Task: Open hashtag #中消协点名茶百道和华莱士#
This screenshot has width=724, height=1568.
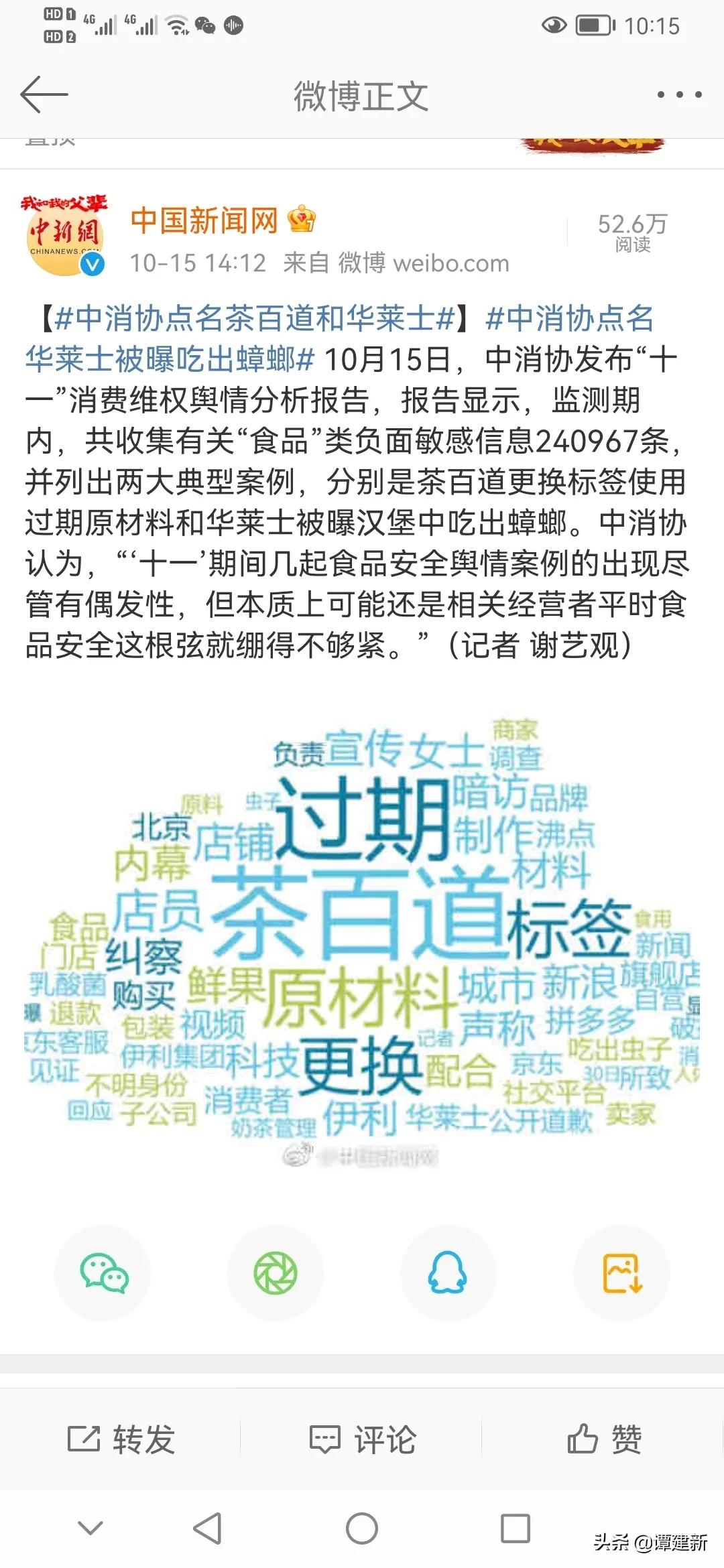Action: pos(255,318)
